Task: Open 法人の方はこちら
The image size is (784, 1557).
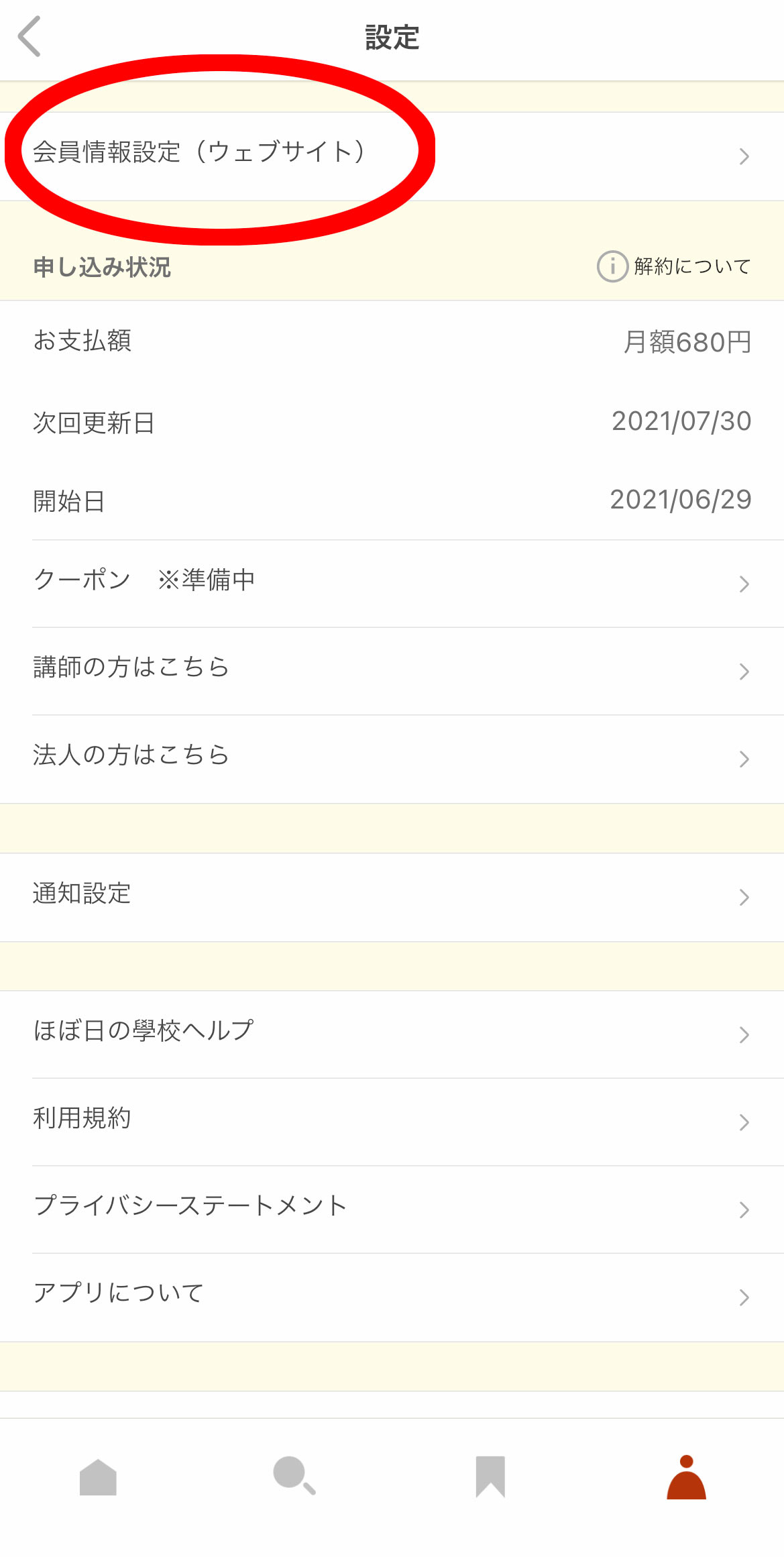Action: point(392,758)
